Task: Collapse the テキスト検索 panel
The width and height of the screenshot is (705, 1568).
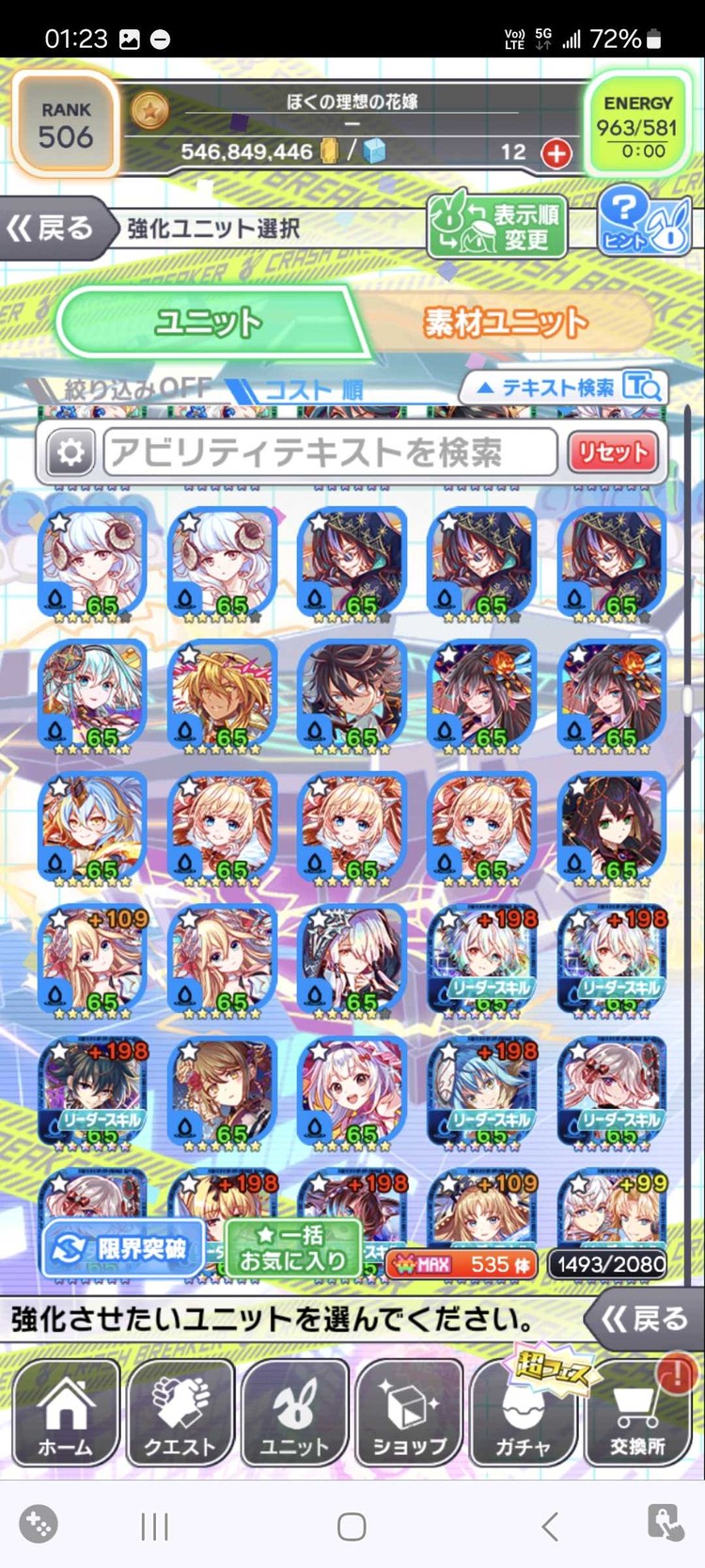Action: click(564, 387)
